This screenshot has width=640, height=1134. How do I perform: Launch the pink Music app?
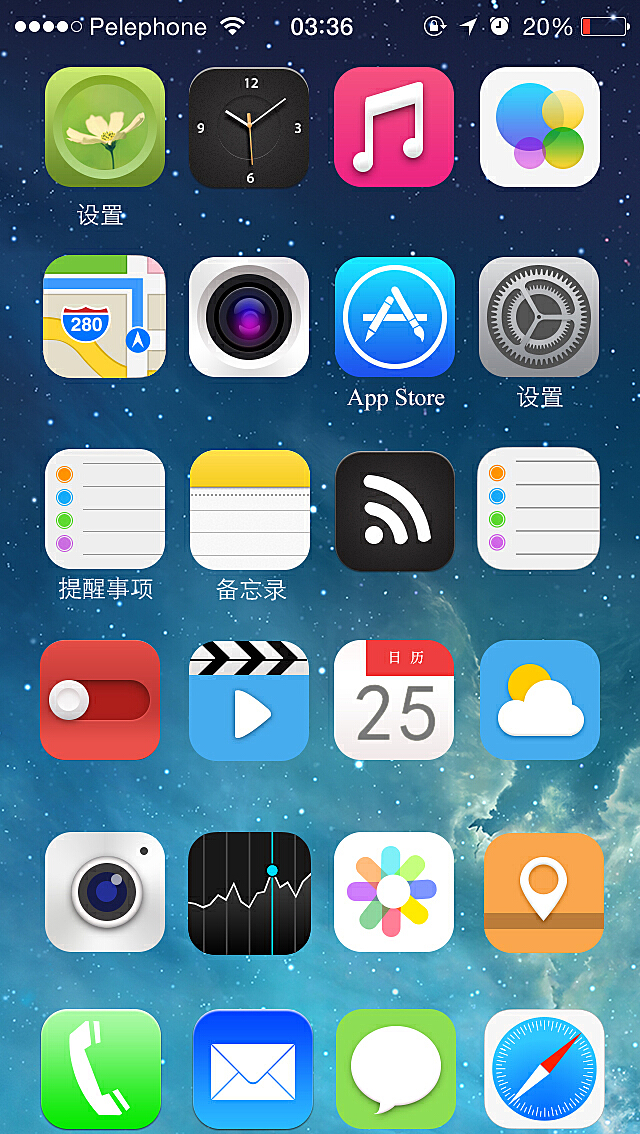click(394, 127)
